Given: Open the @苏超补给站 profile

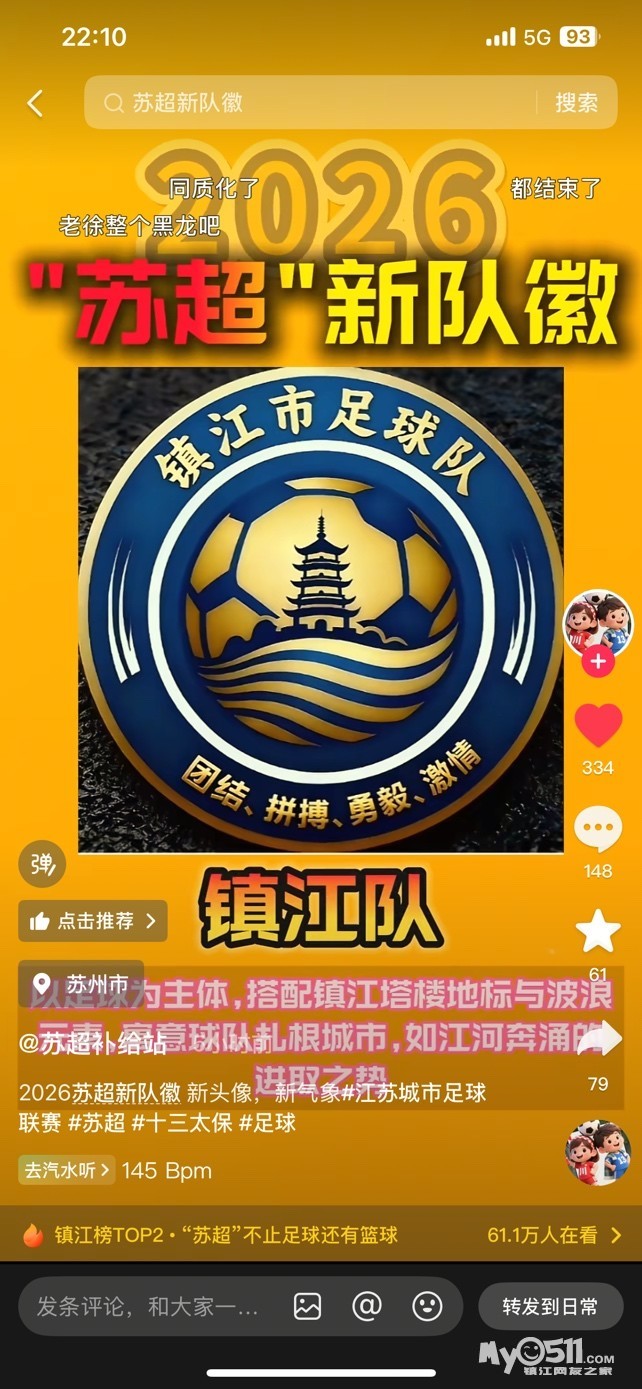Looking at the screenshot, I should 93,1045.
